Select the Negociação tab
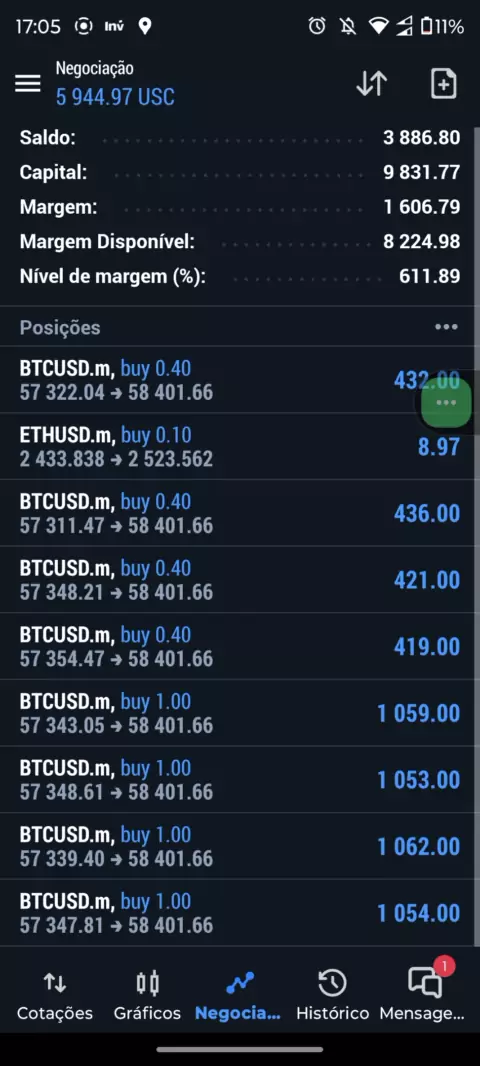 click(x=238, y=995)
